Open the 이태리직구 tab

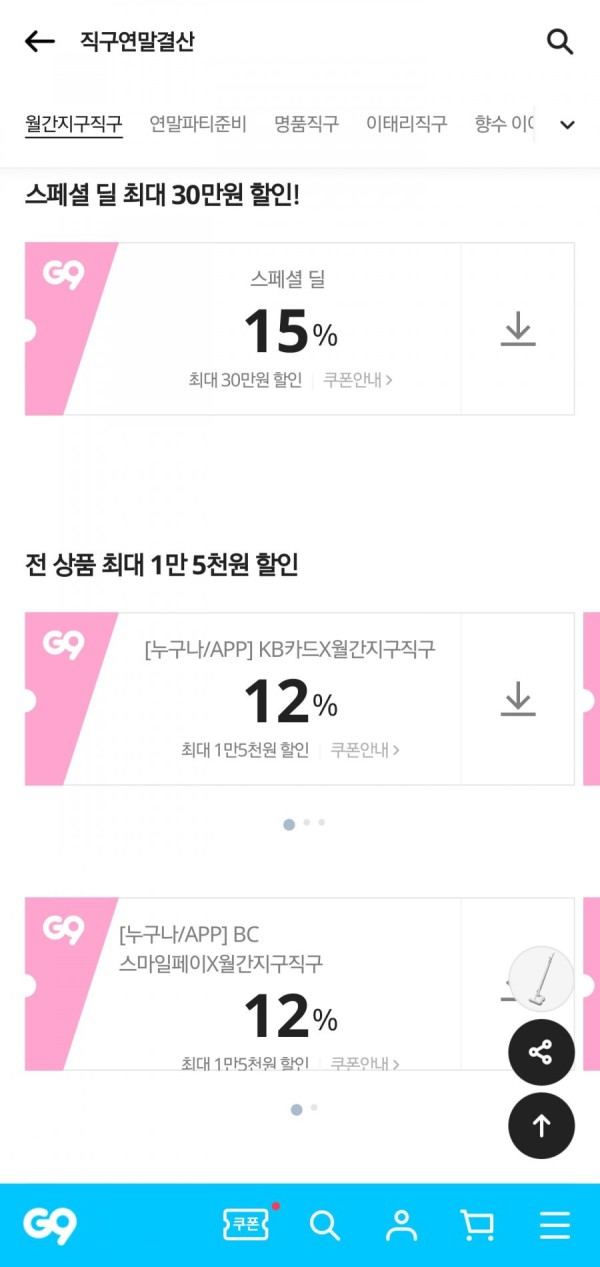(406, 124)
